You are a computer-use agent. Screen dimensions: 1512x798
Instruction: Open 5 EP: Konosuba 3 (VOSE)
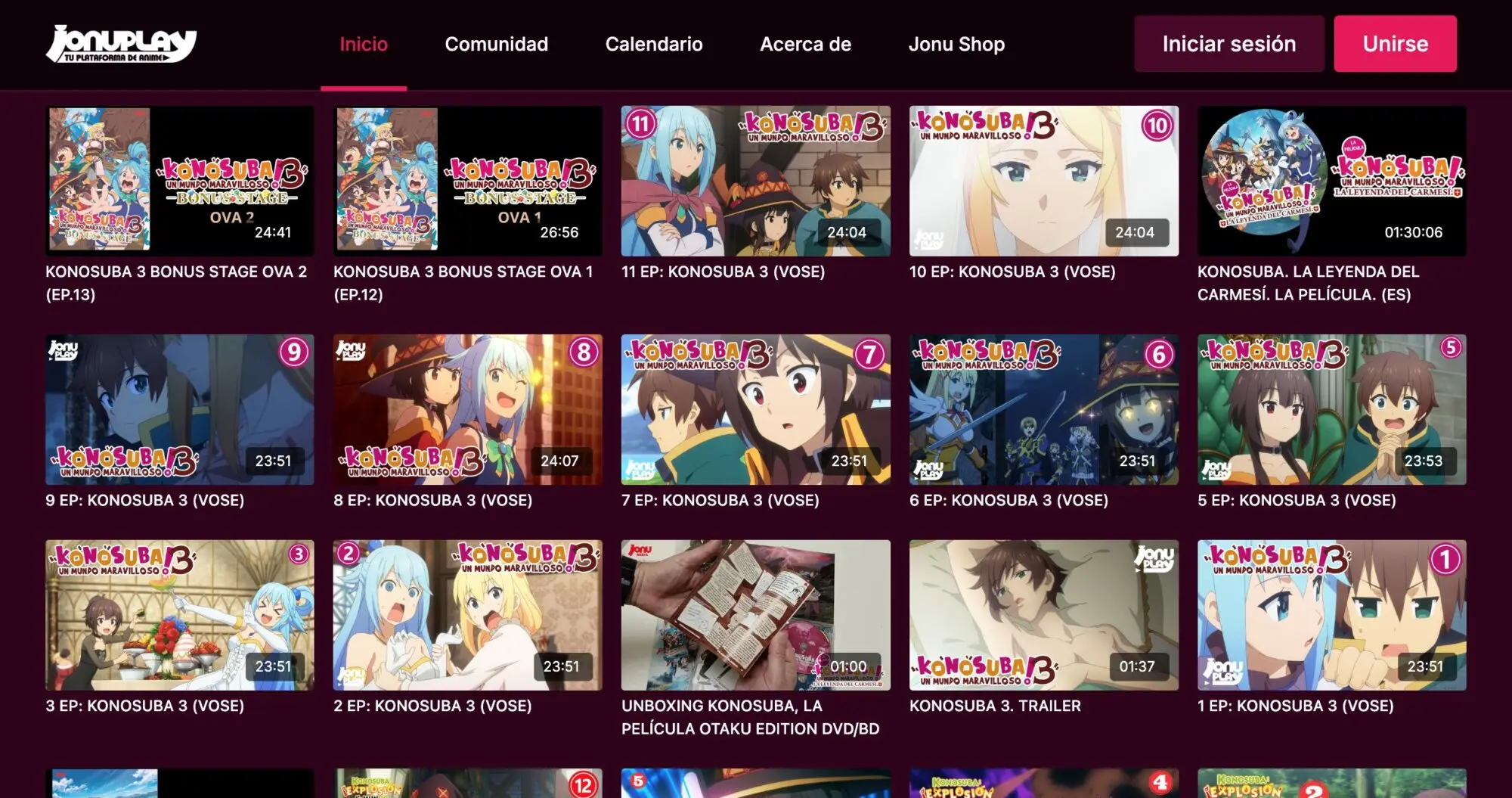click(1331, 409)
